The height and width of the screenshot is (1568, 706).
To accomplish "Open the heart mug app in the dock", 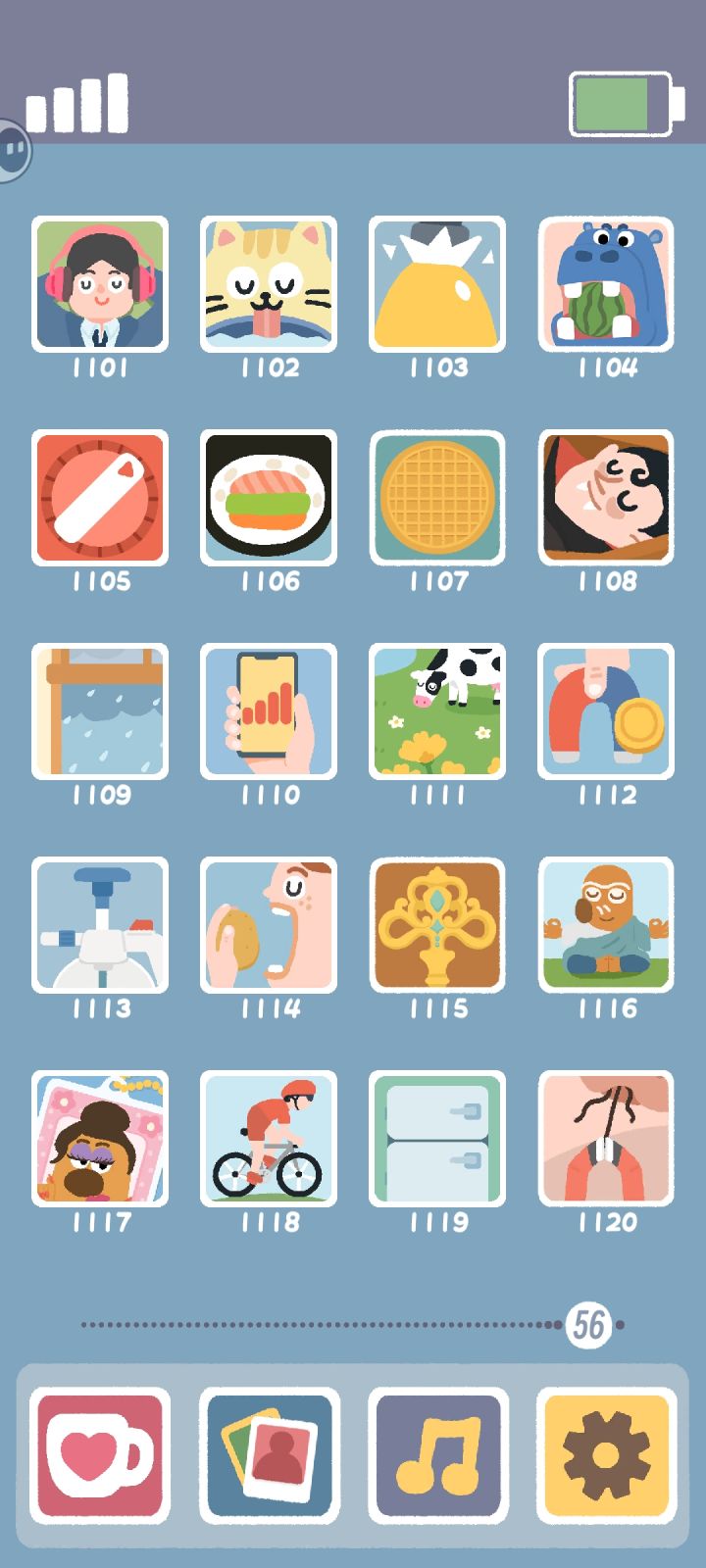I will (x=99, y=1458).
